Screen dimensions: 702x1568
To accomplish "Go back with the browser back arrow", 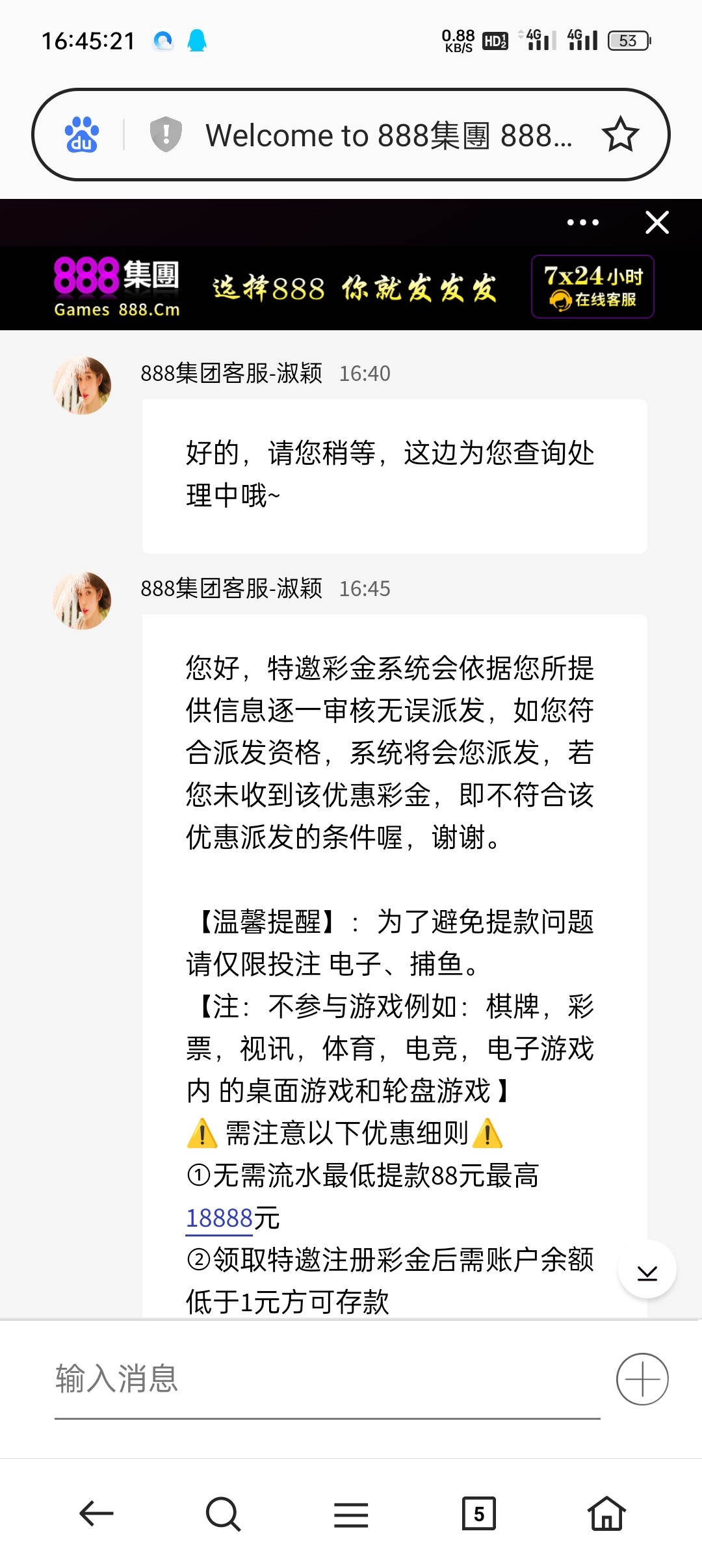I will (96, 1513).
